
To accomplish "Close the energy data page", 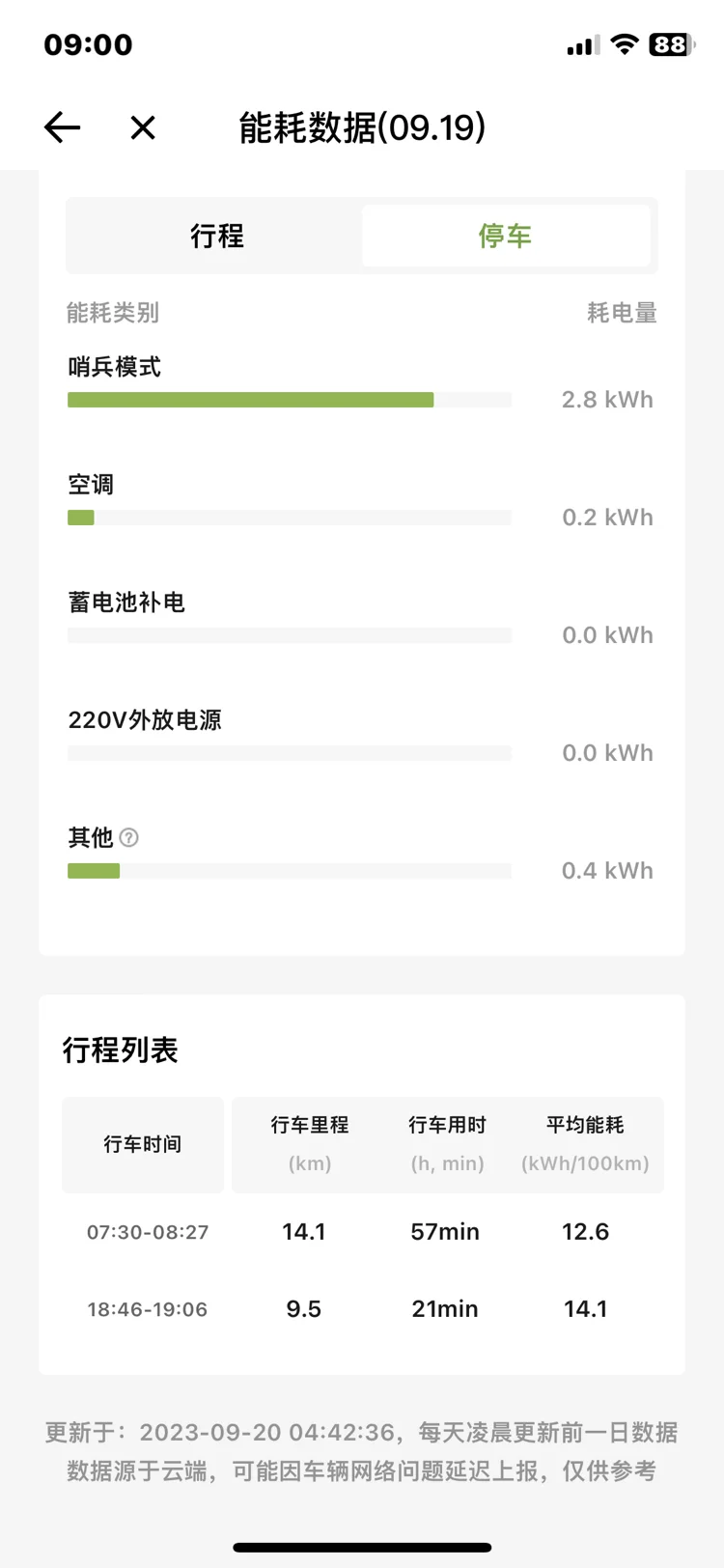I will click(143, 127).
